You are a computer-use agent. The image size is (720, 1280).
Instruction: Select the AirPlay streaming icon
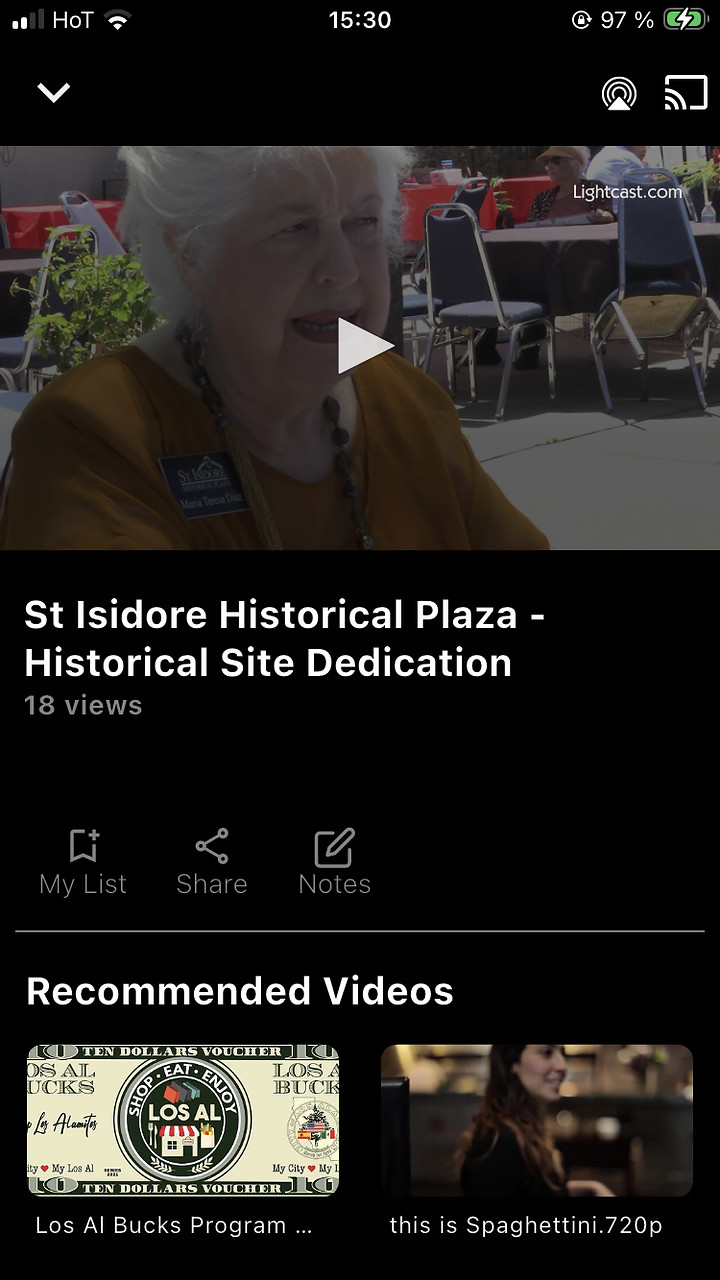pyautogui.click(x=619, y=92)
